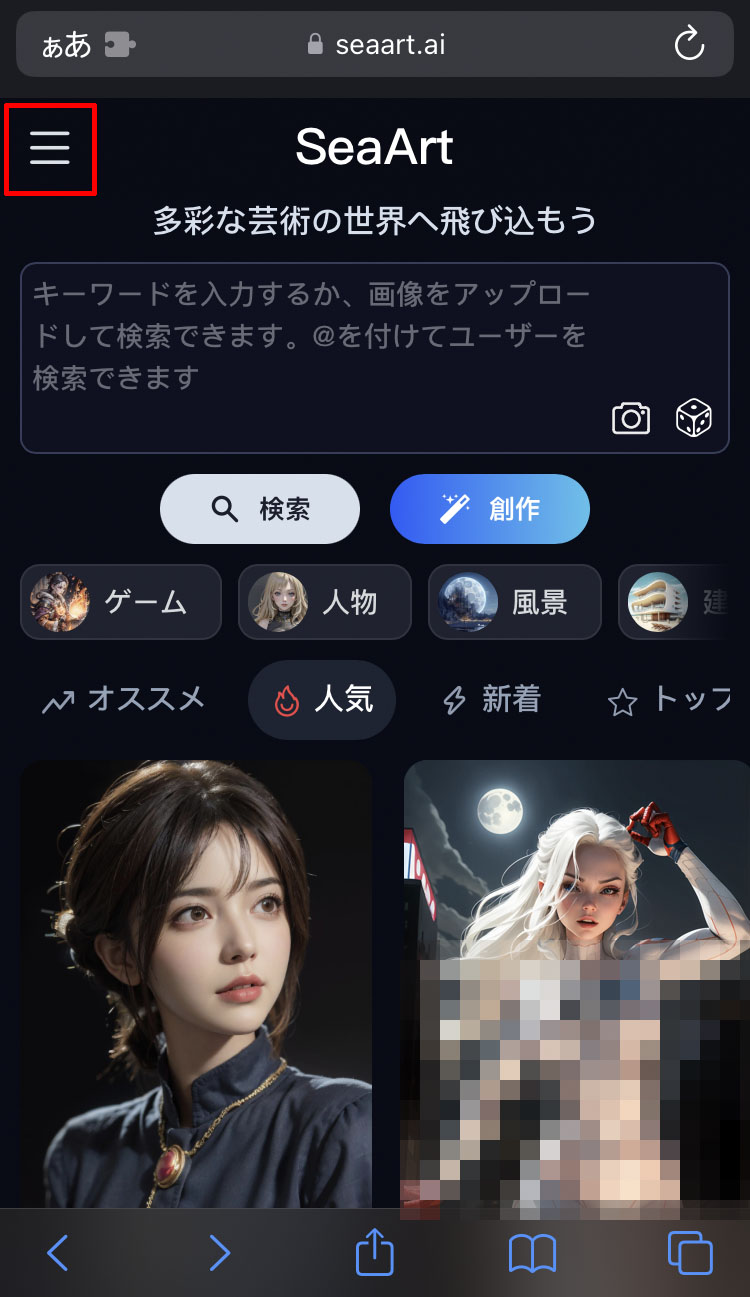Viewport: 750px width, 1297px height.
Task: Open the hamburger navigation menu
Action: [50, 148]
